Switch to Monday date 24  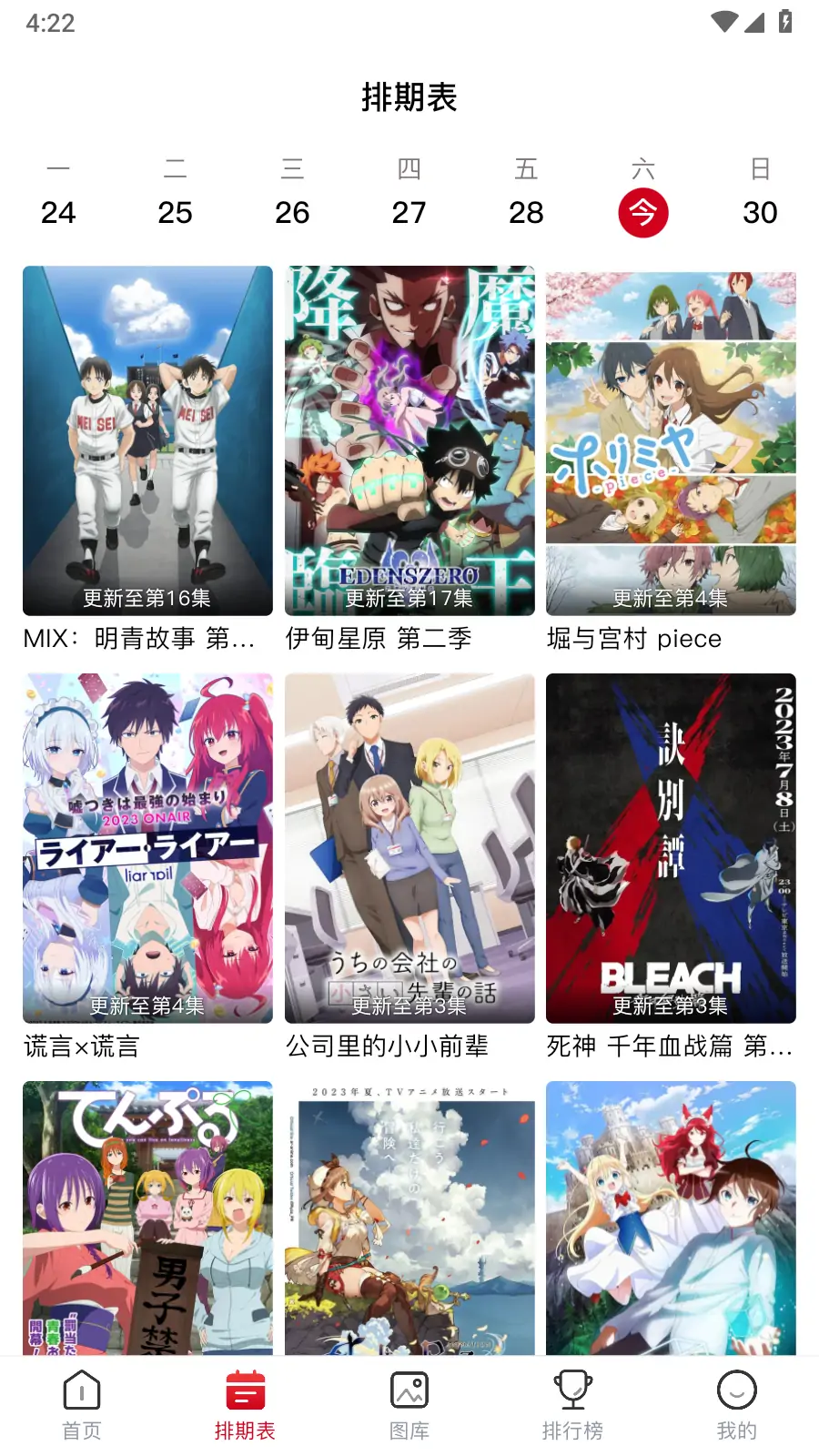click(x=58, y=213)
